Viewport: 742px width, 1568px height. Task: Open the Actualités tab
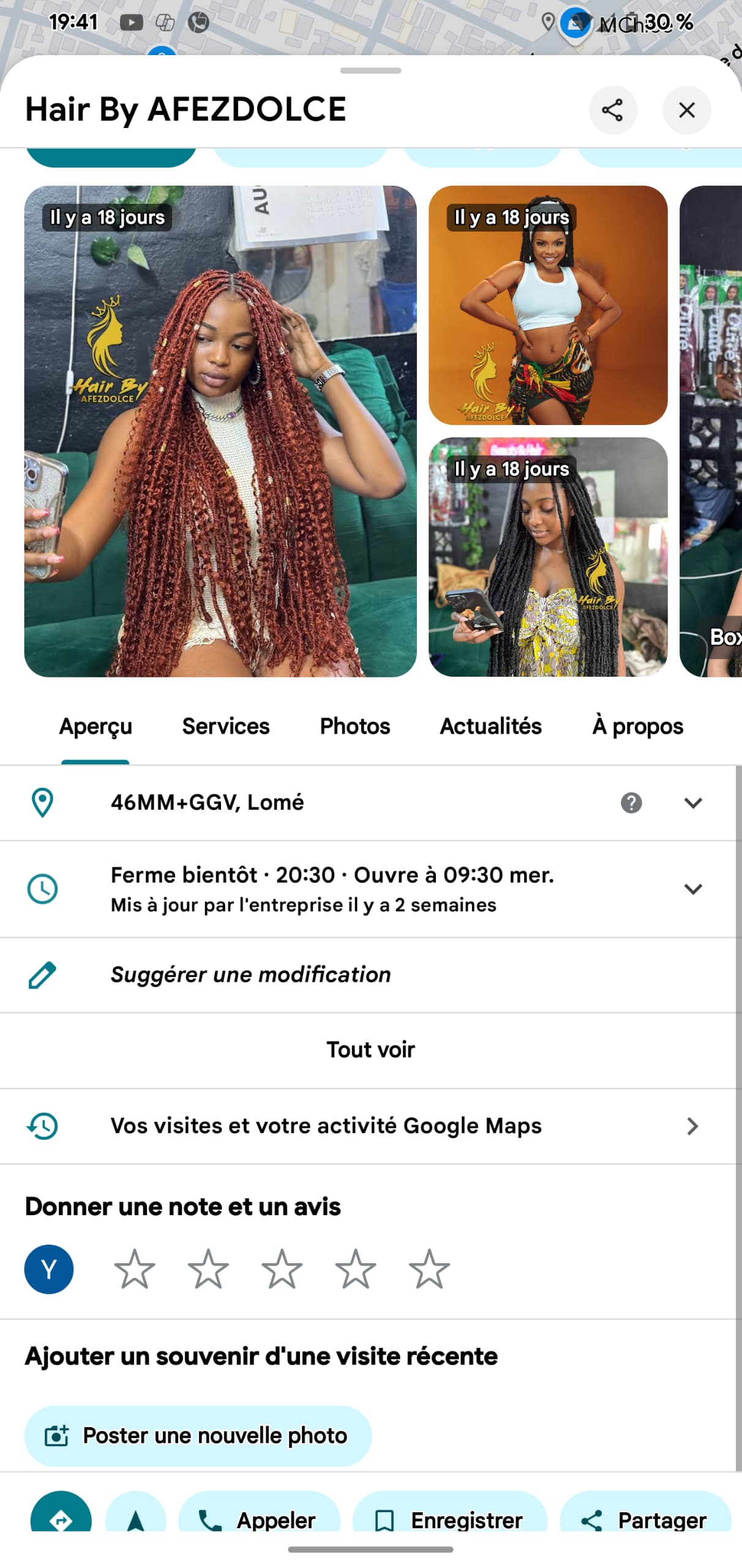click(490, 726)
